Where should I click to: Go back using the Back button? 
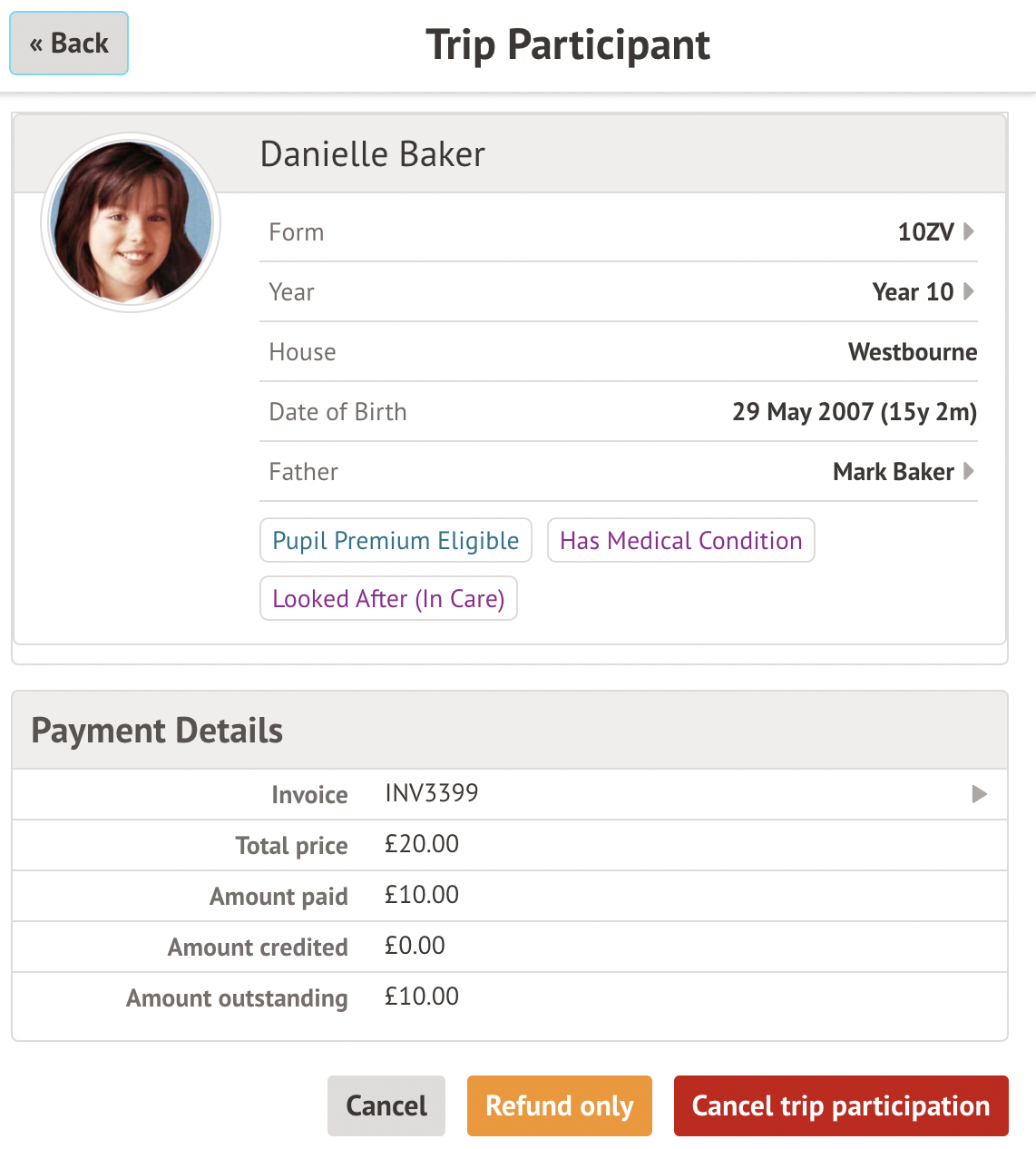[x=69, y=44]
